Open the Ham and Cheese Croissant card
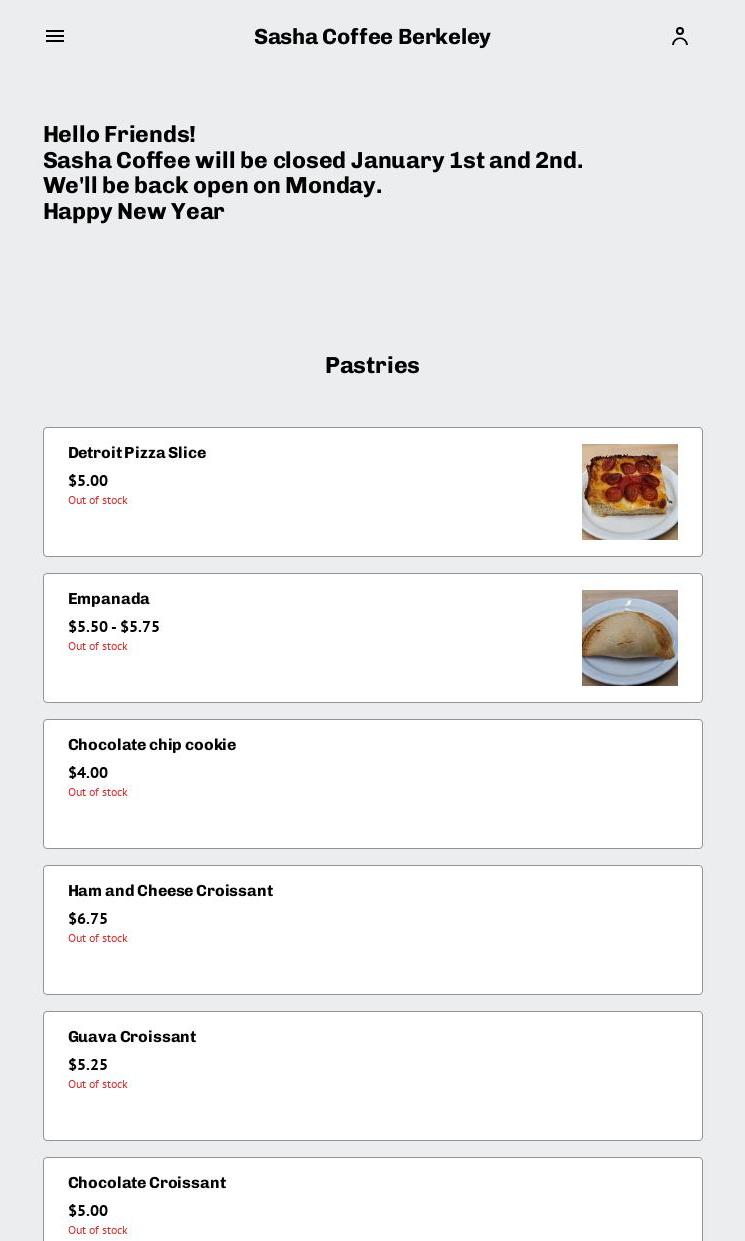This screenshot has height=1241, width=745. pyautogui.click(x=372, y=930)
